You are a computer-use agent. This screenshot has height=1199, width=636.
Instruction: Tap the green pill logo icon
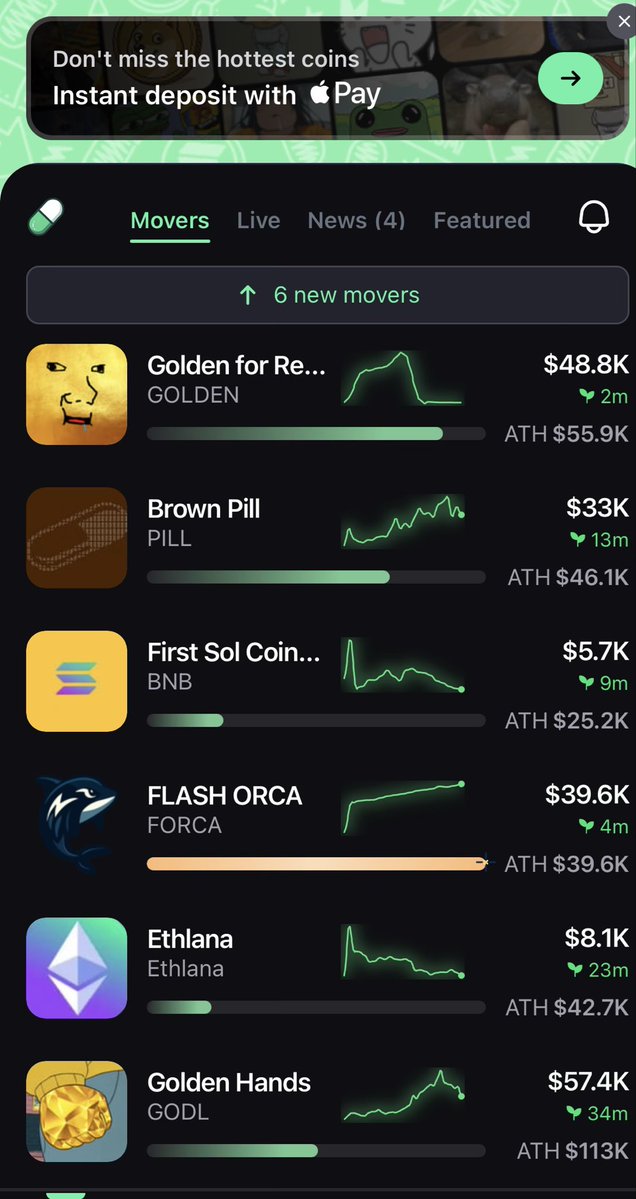[45, 217]
